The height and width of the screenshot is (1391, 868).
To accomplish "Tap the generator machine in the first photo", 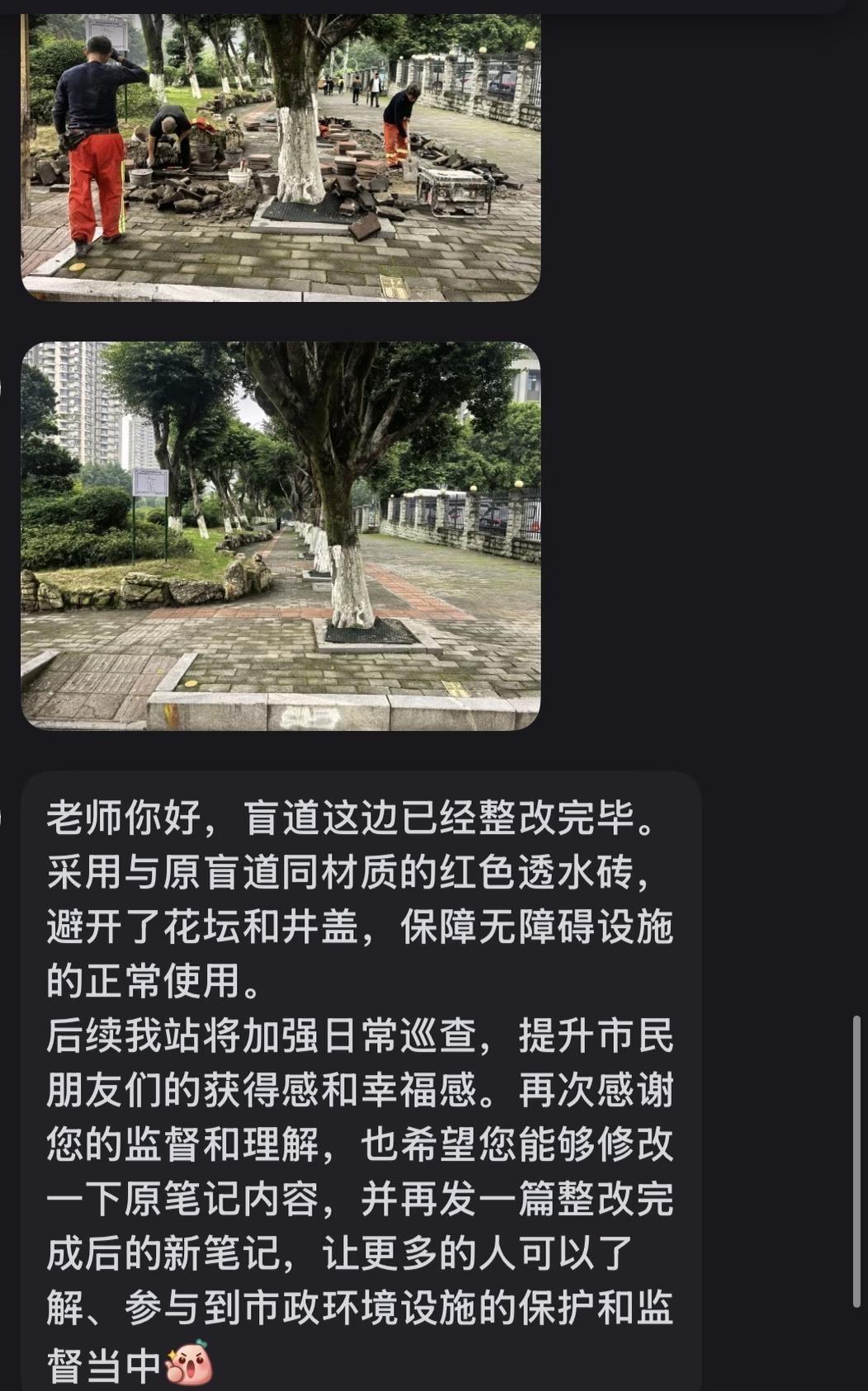I will (454, 190).
